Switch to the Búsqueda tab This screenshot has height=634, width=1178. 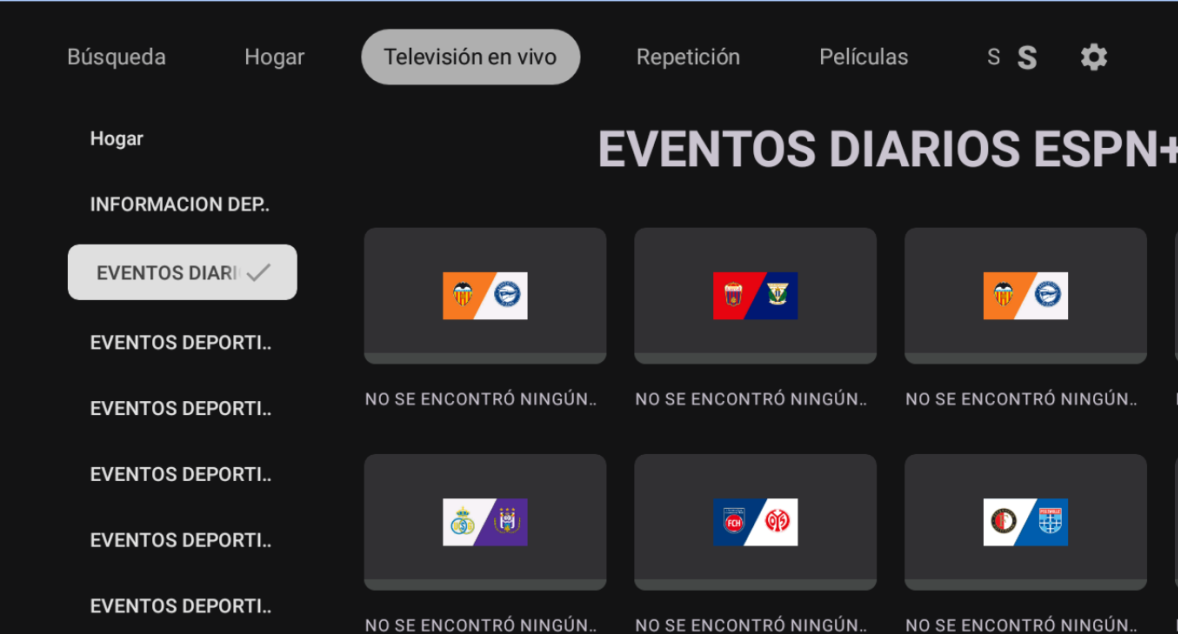(116, 57)
